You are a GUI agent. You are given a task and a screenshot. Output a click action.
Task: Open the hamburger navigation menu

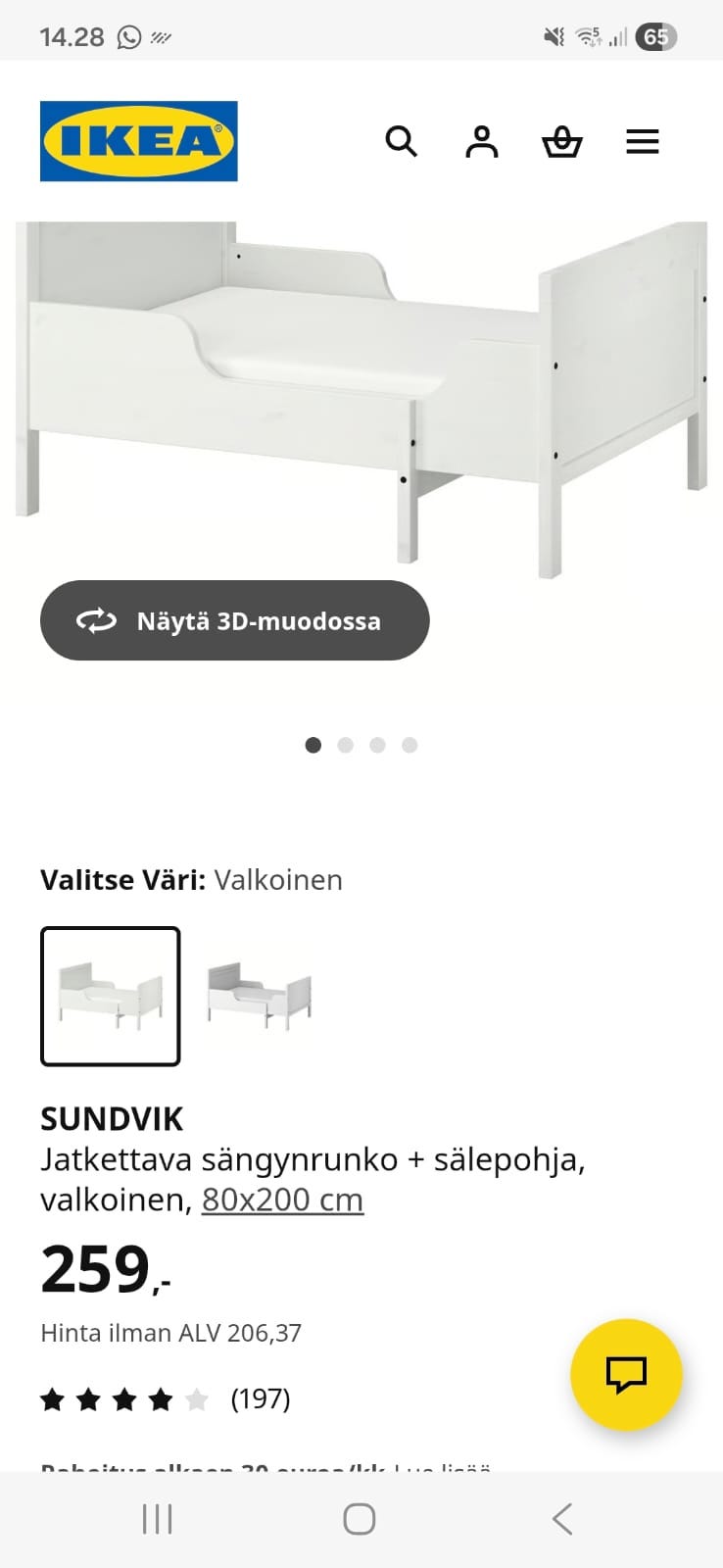click(x=643, y=141)
